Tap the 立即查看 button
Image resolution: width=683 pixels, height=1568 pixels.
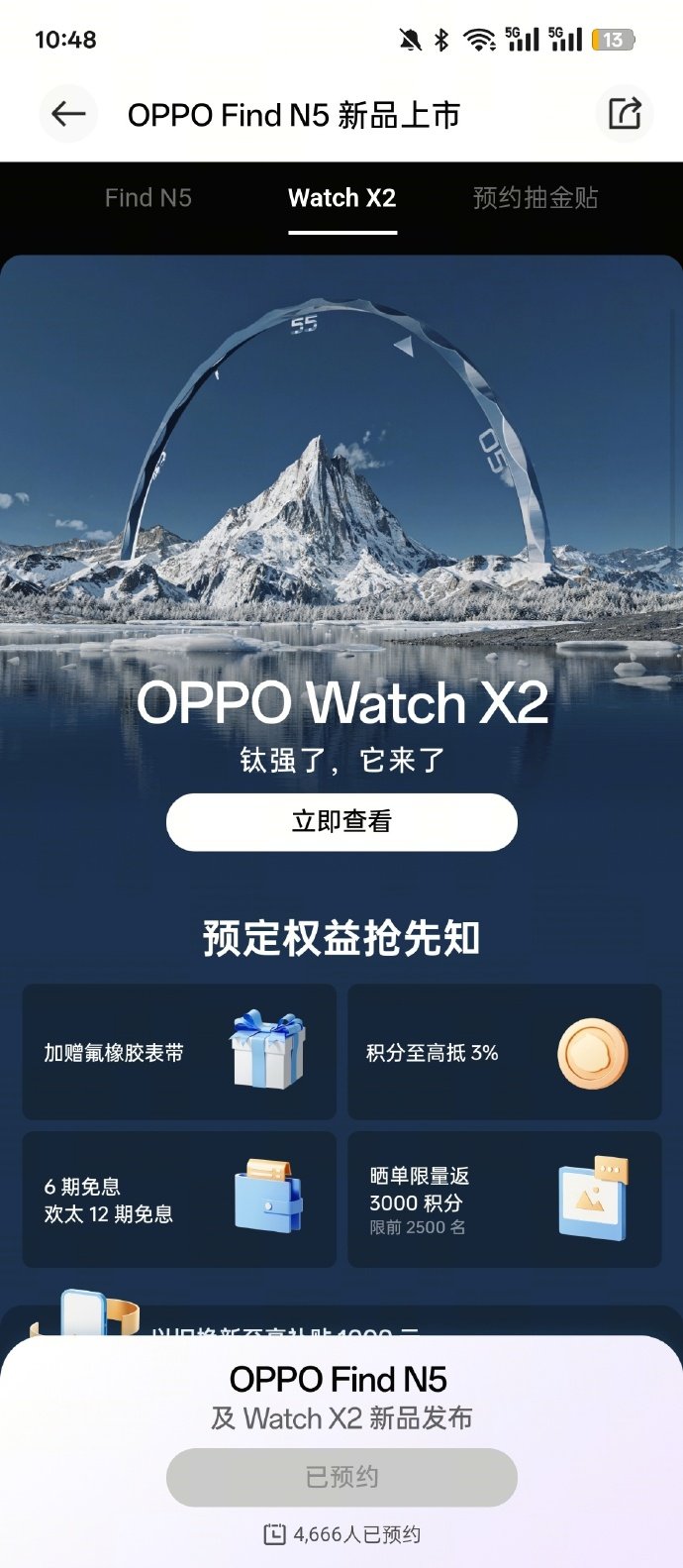click(341, 821)
